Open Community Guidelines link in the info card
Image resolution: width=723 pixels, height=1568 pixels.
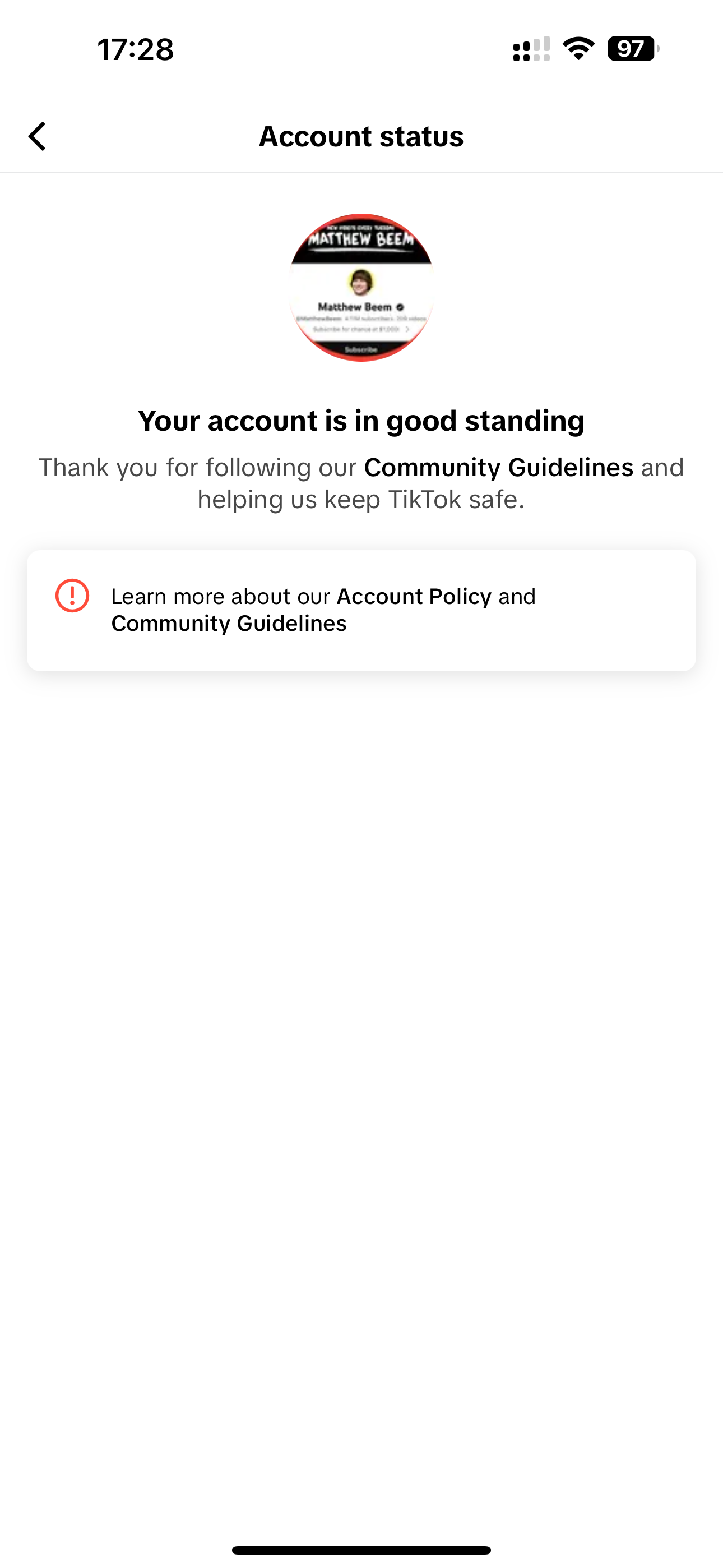tap(229, 623)
